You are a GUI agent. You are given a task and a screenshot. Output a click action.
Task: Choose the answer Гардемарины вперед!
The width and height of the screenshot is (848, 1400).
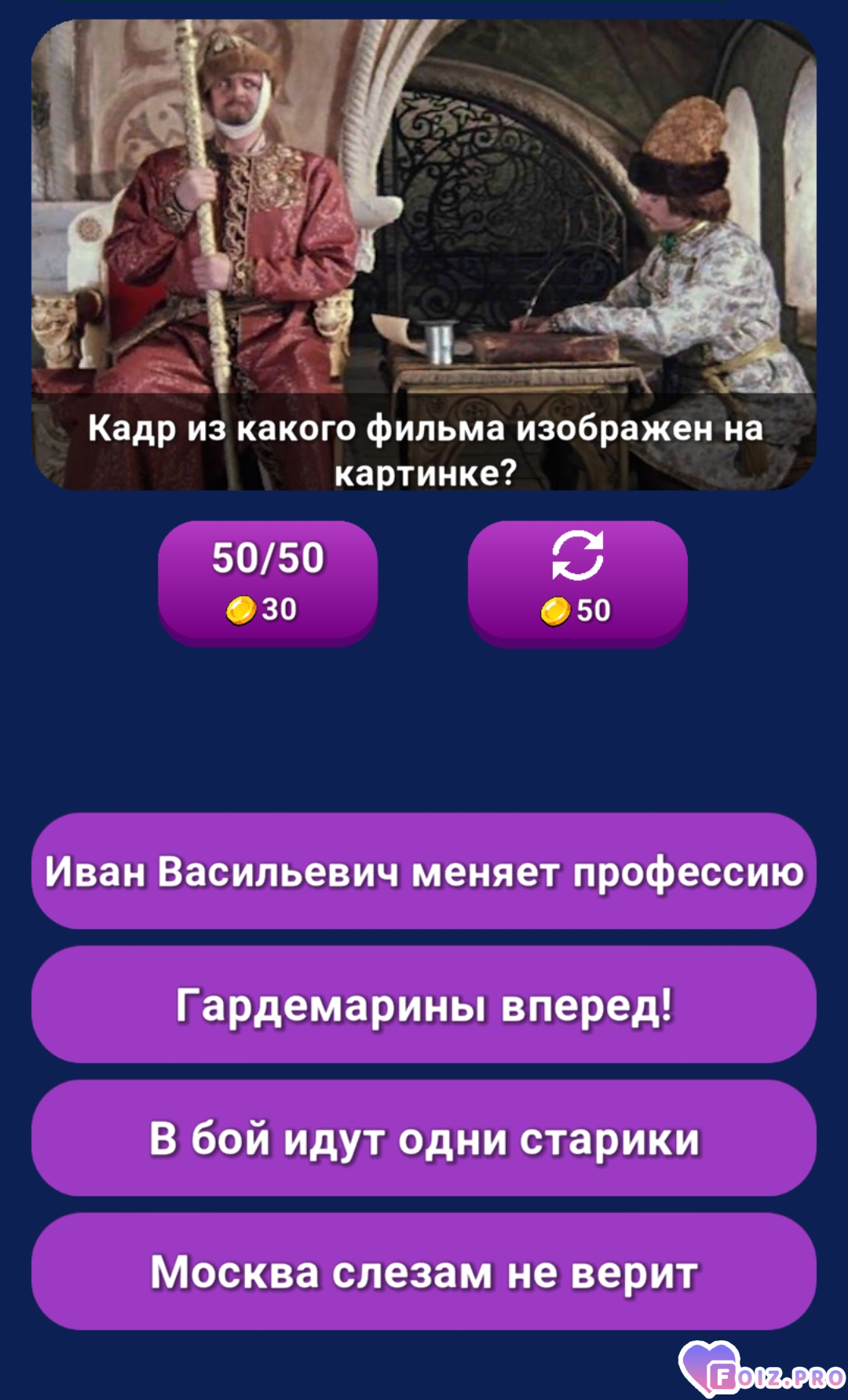pyautogui.click(x=424, y=1004)
